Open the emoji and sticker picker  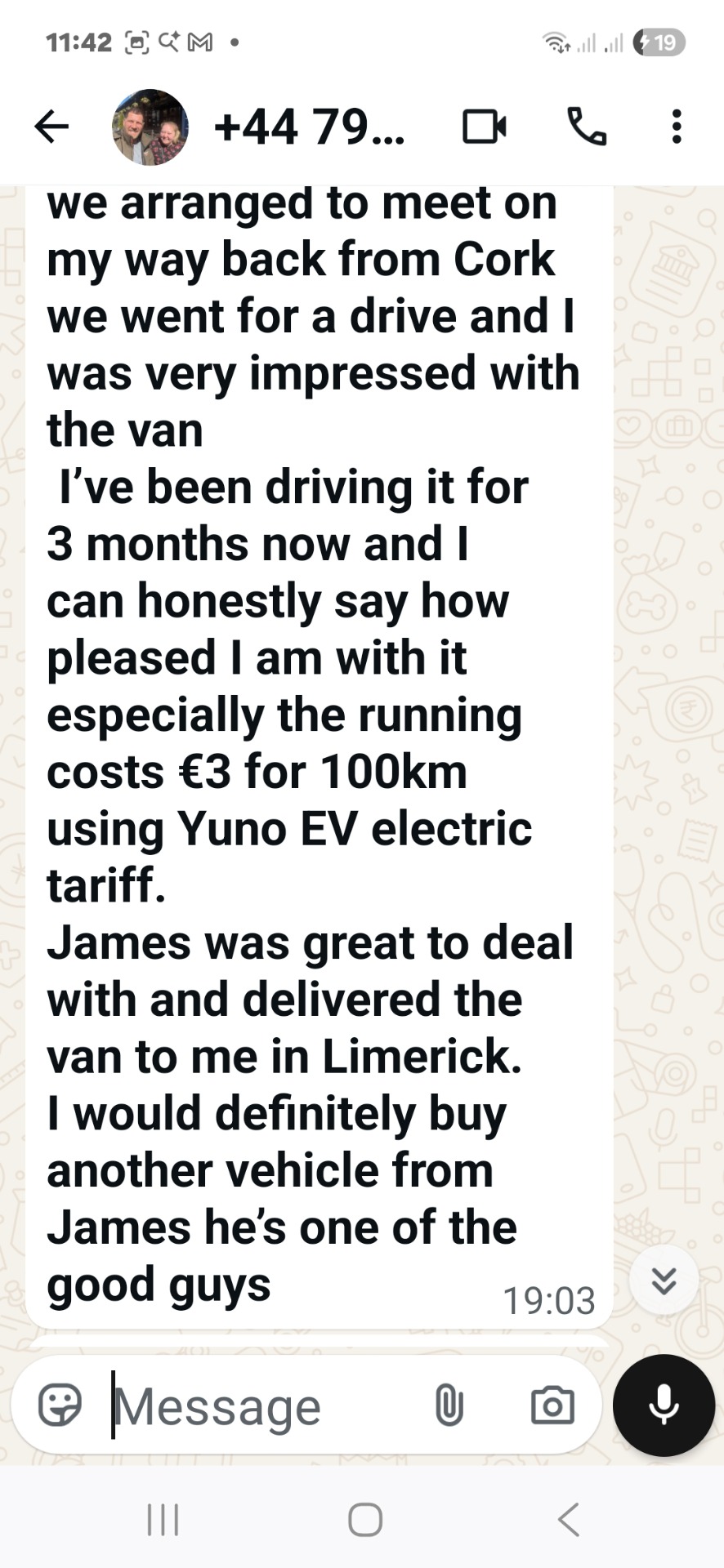click(x=60, y=1405)
